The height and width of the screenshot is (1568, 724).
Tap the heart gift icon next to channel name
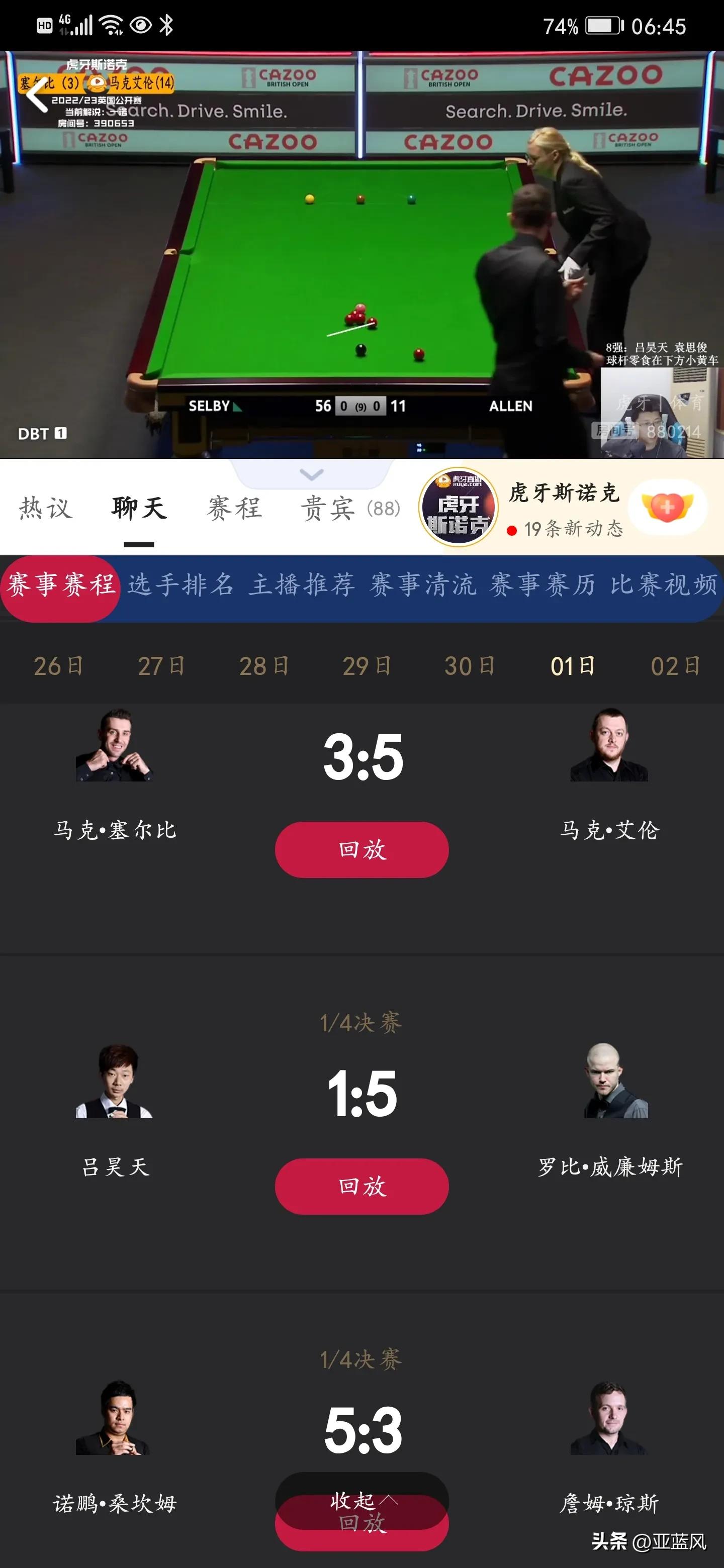667,507
